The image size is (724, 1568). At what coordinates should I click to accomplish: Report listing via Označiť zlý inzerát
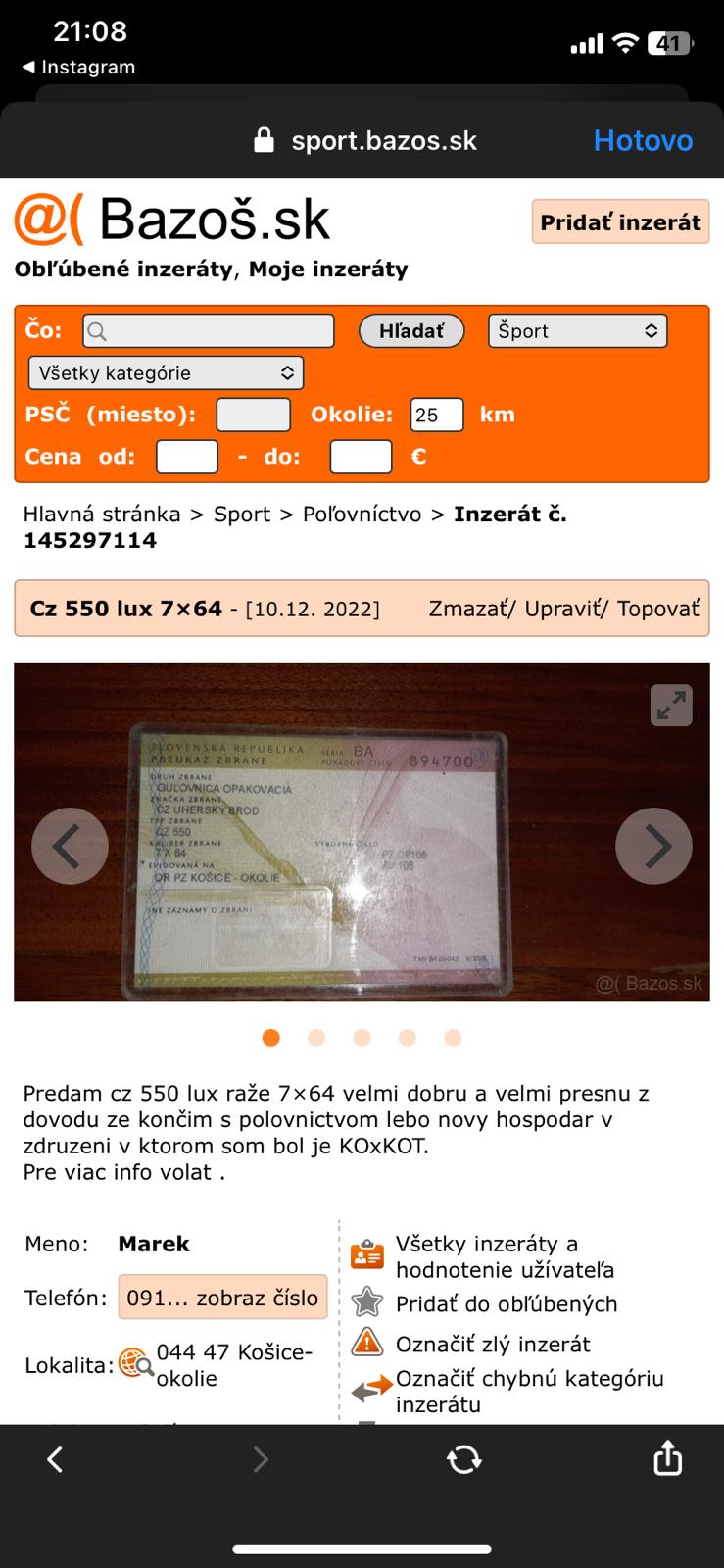[x=493, y=1345]
